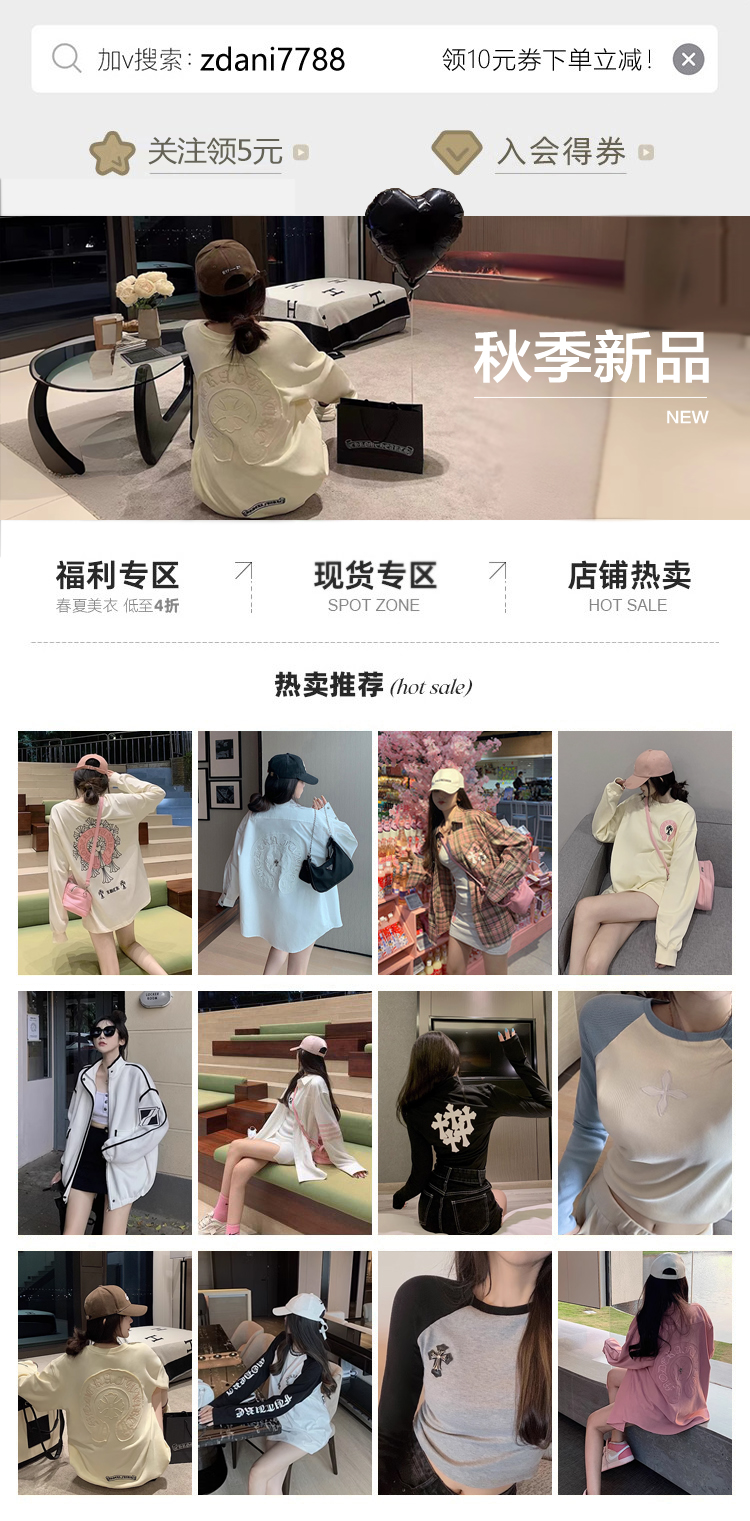This screenshot has height=1521, width=750.
Task: Tap the 加v搜索 search bar
Action: (x=374, y=59)
